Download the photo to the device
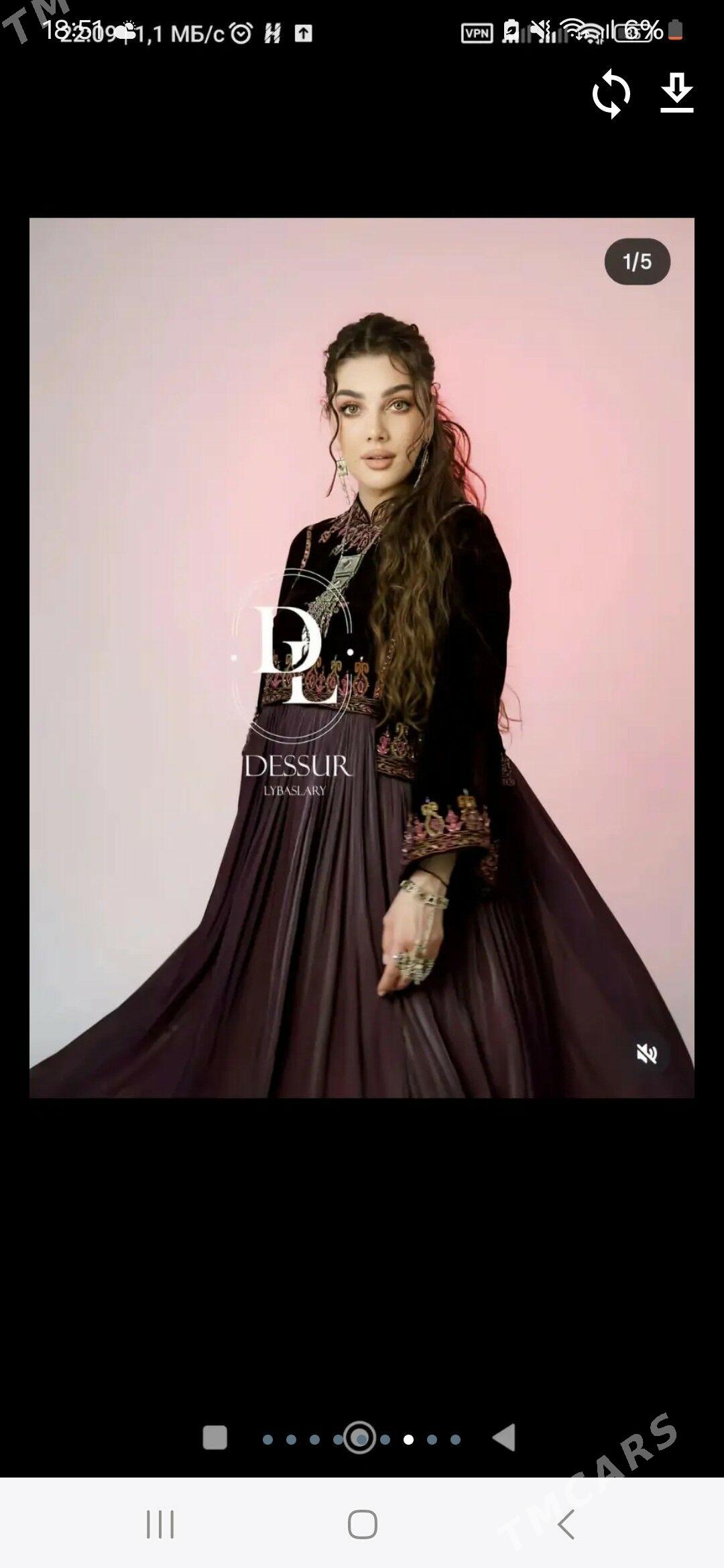This screenshot has width=724, height=1568. (676, 93)
